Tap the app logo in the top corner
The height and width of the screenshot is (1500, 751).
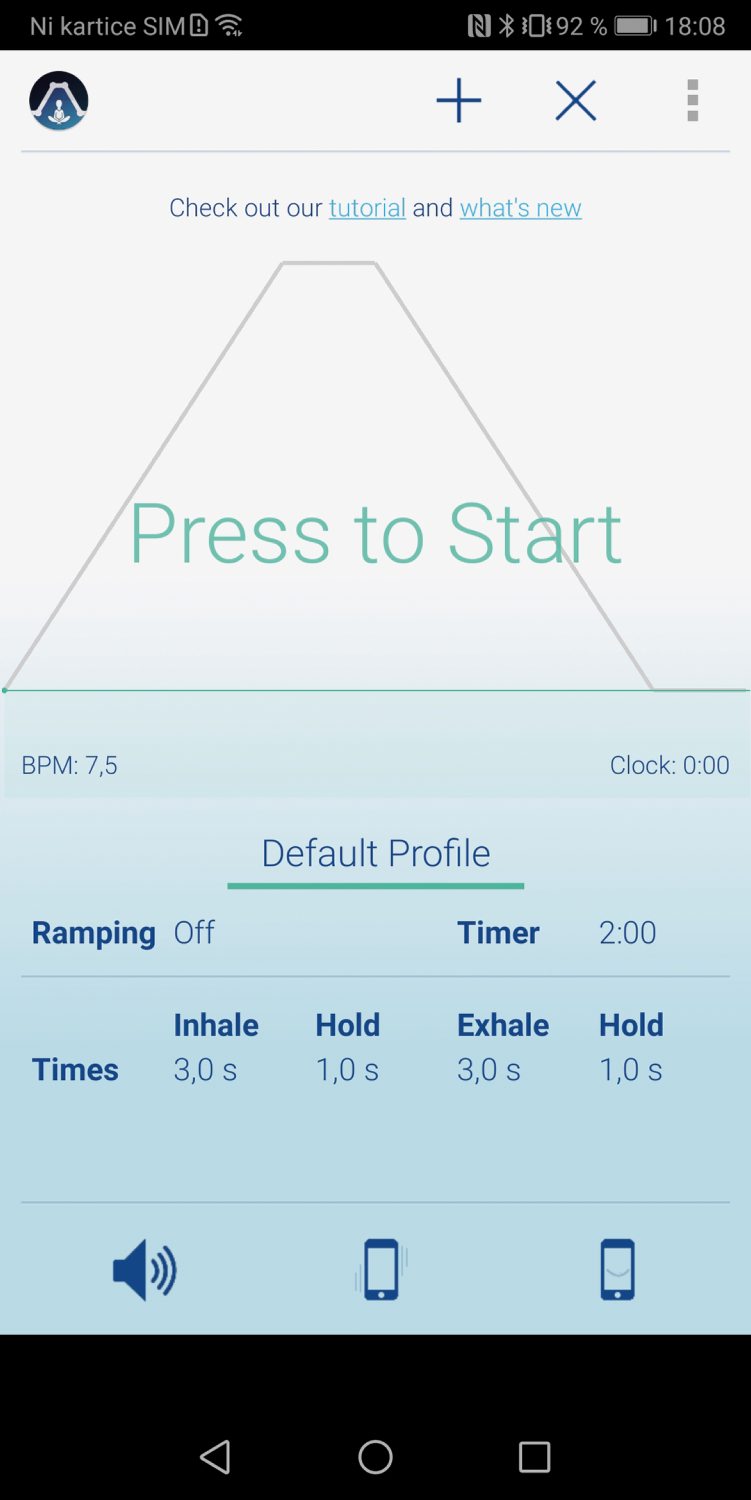pyautogui.click(x=59, y=101)
